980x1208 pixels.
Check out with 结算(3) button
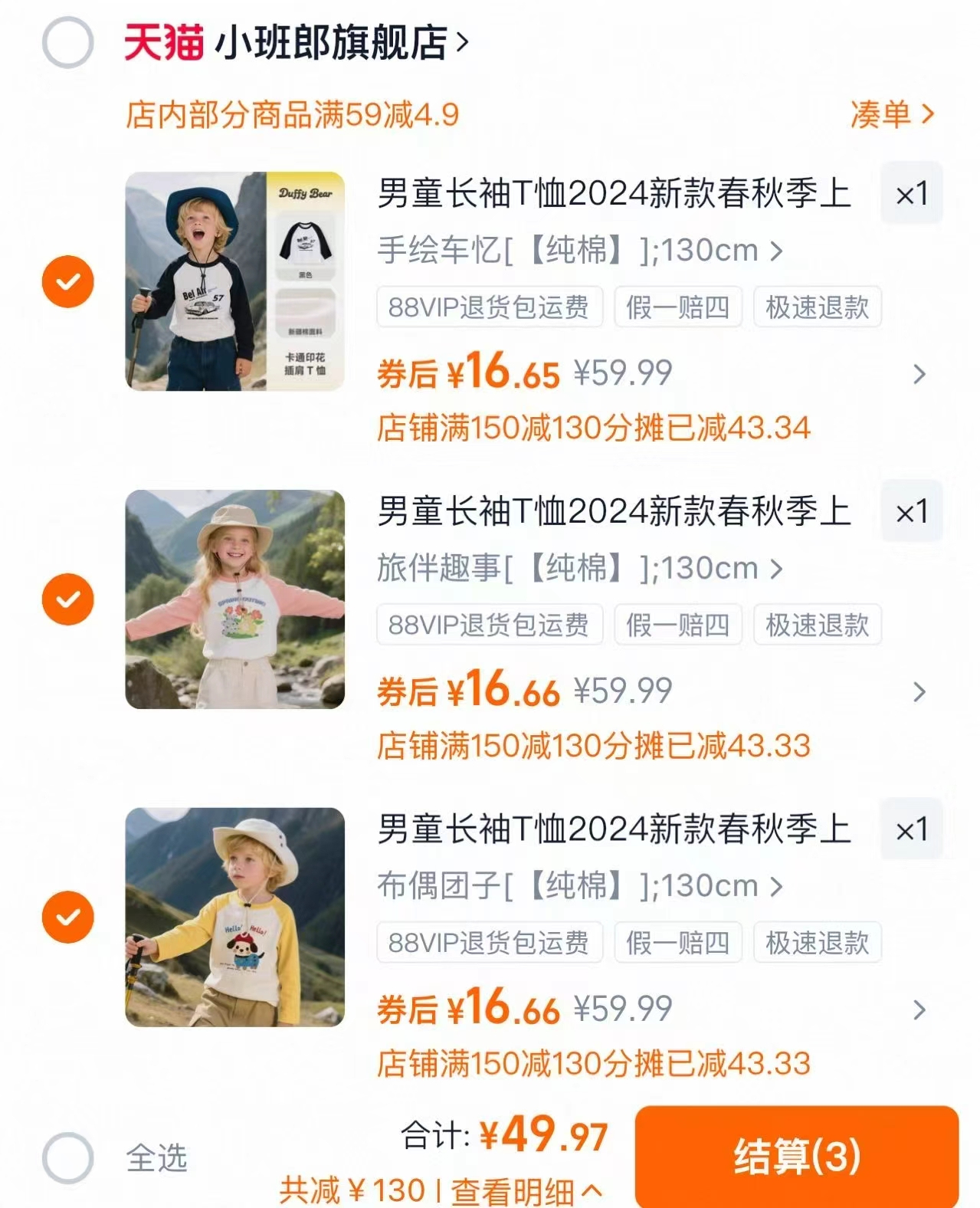[796, 1156]
